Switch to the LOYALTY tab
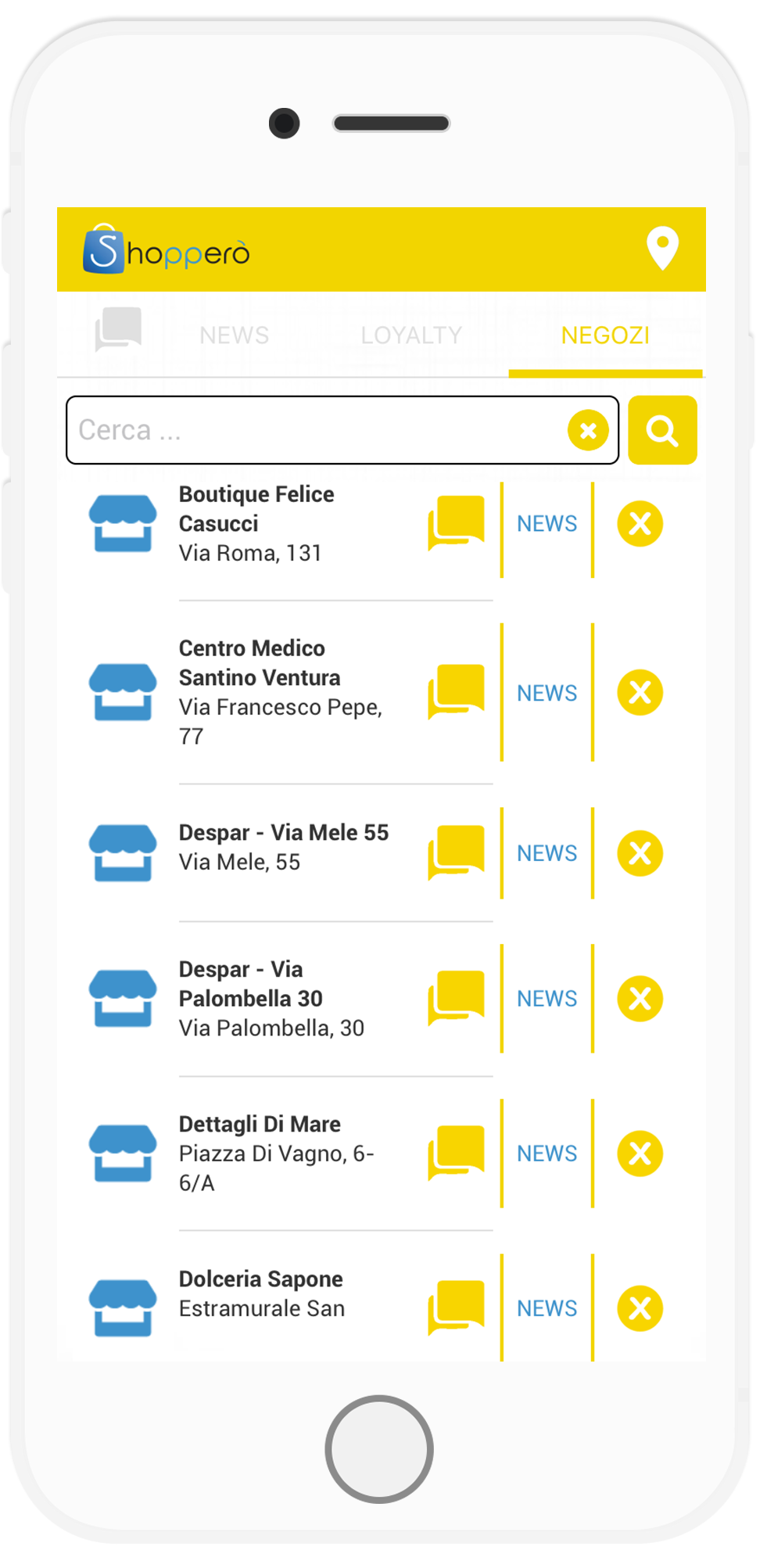 pyautogui.click(x=411, y=335)
